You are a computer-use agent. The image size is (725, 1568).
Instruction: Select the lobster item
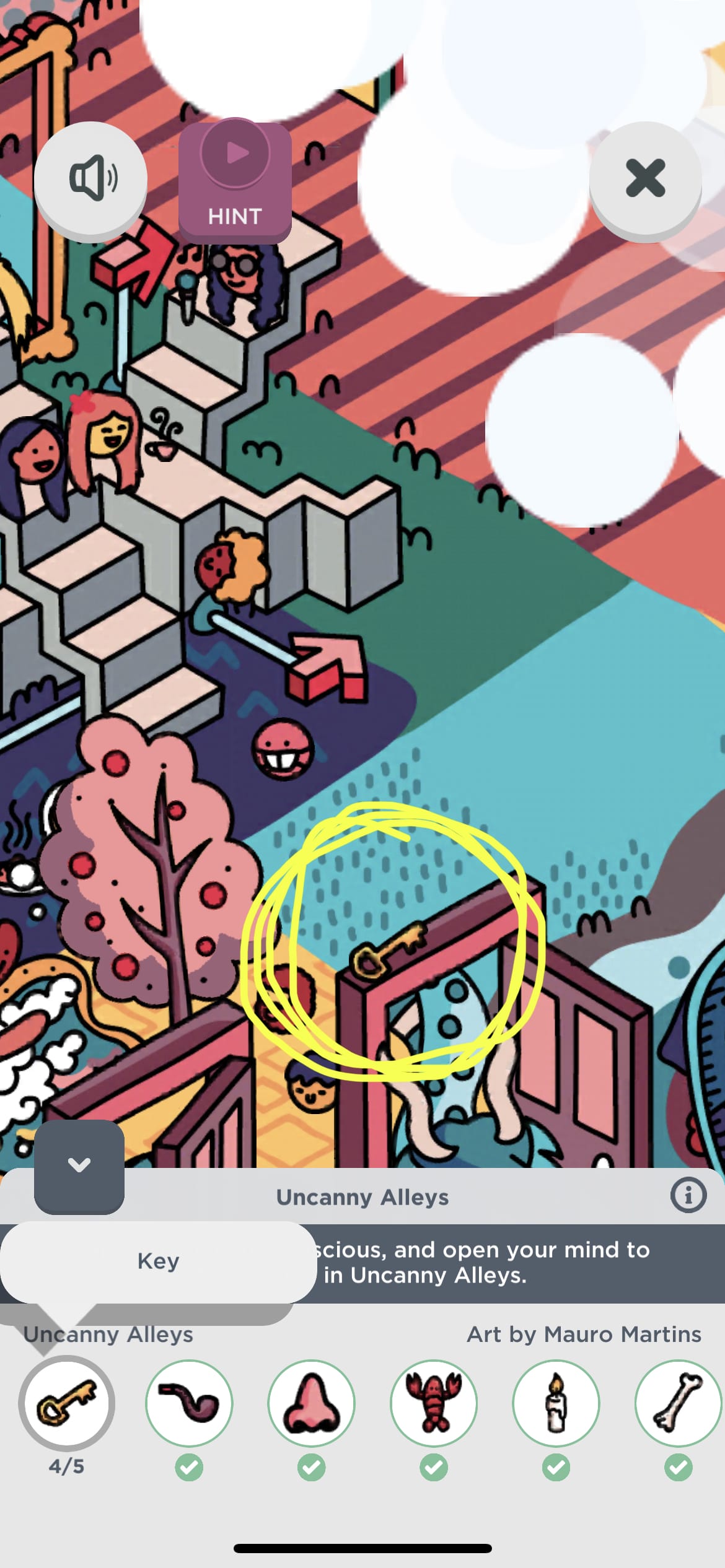pos(434,1403)
